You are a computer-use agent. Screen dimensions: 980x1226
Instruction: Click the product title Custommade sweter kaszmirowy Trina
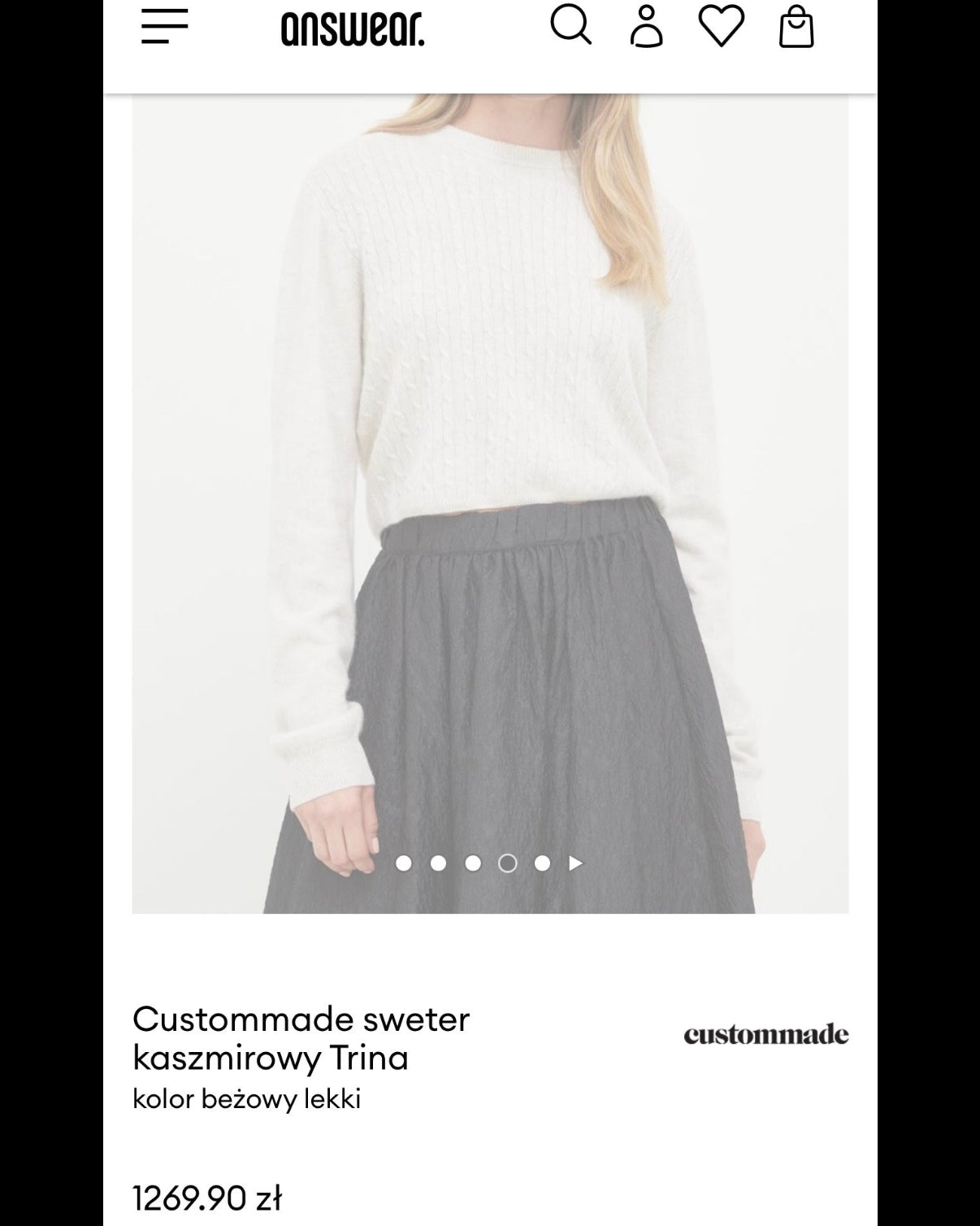click(x=301, y=1037)
